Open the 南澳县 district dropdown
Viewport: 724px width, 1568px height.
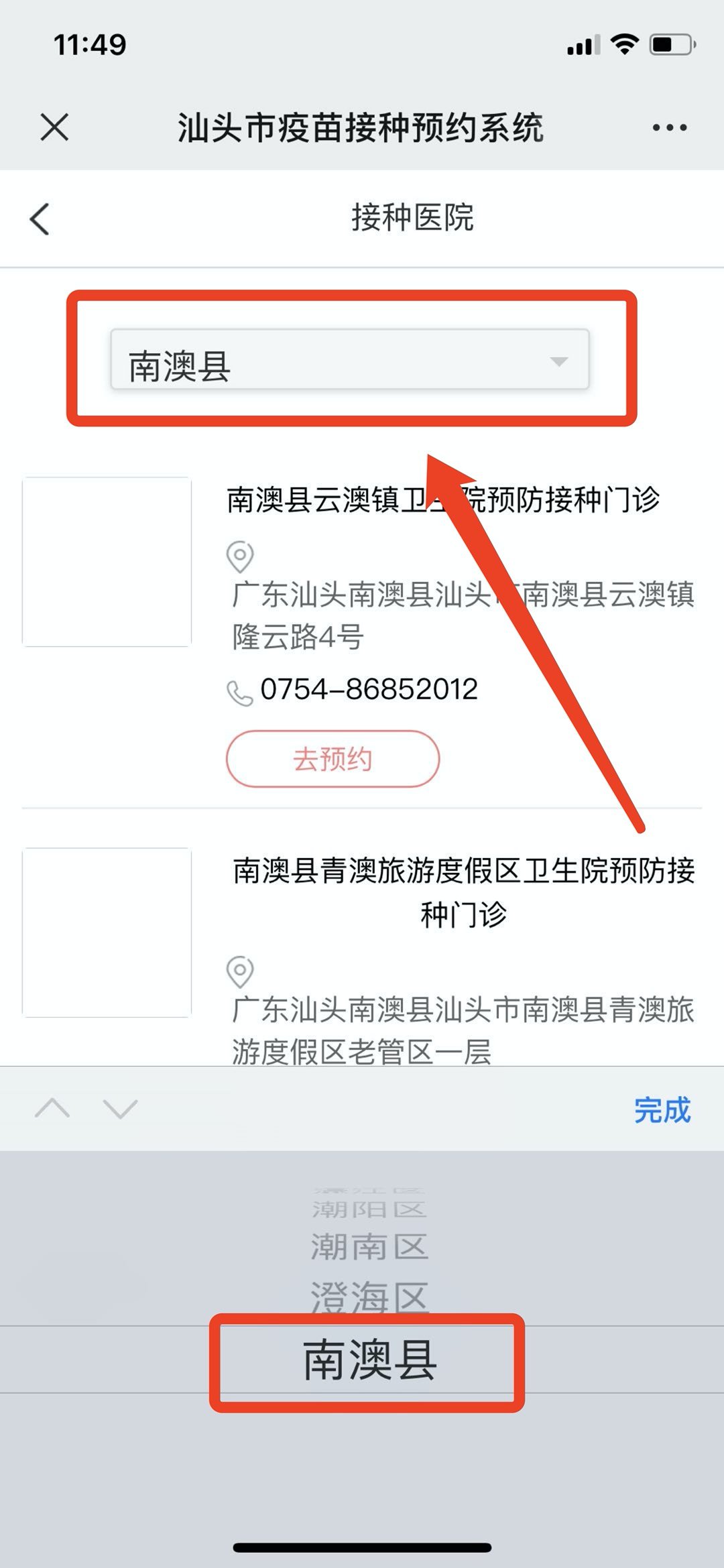tap(349, 360)
